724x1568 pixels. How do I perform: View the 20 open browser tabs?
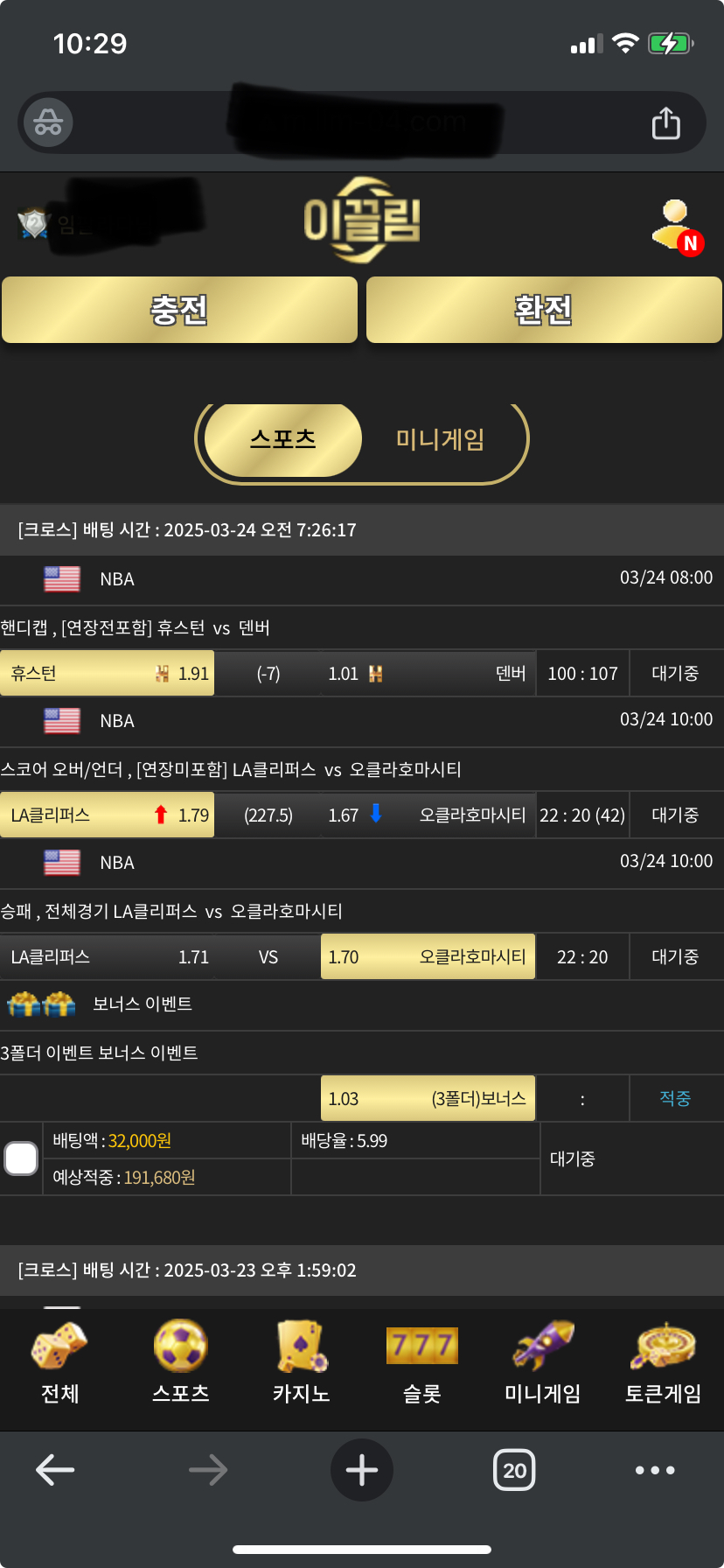point(514,1470)
